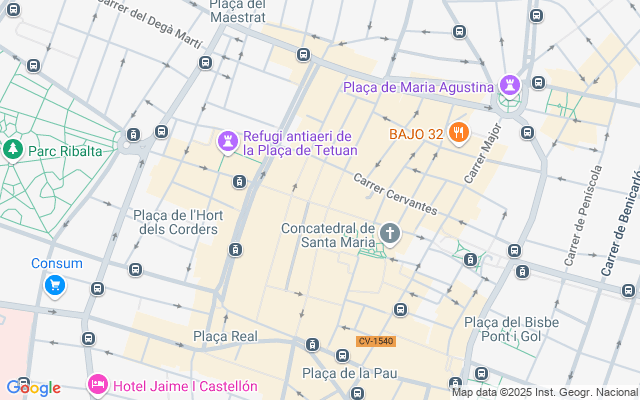Select the Refugi antiaeri de la Plaça de Tetuan pin
This screenshot has height=400, width=640.
pyautogui.click(x=228, y=143)
